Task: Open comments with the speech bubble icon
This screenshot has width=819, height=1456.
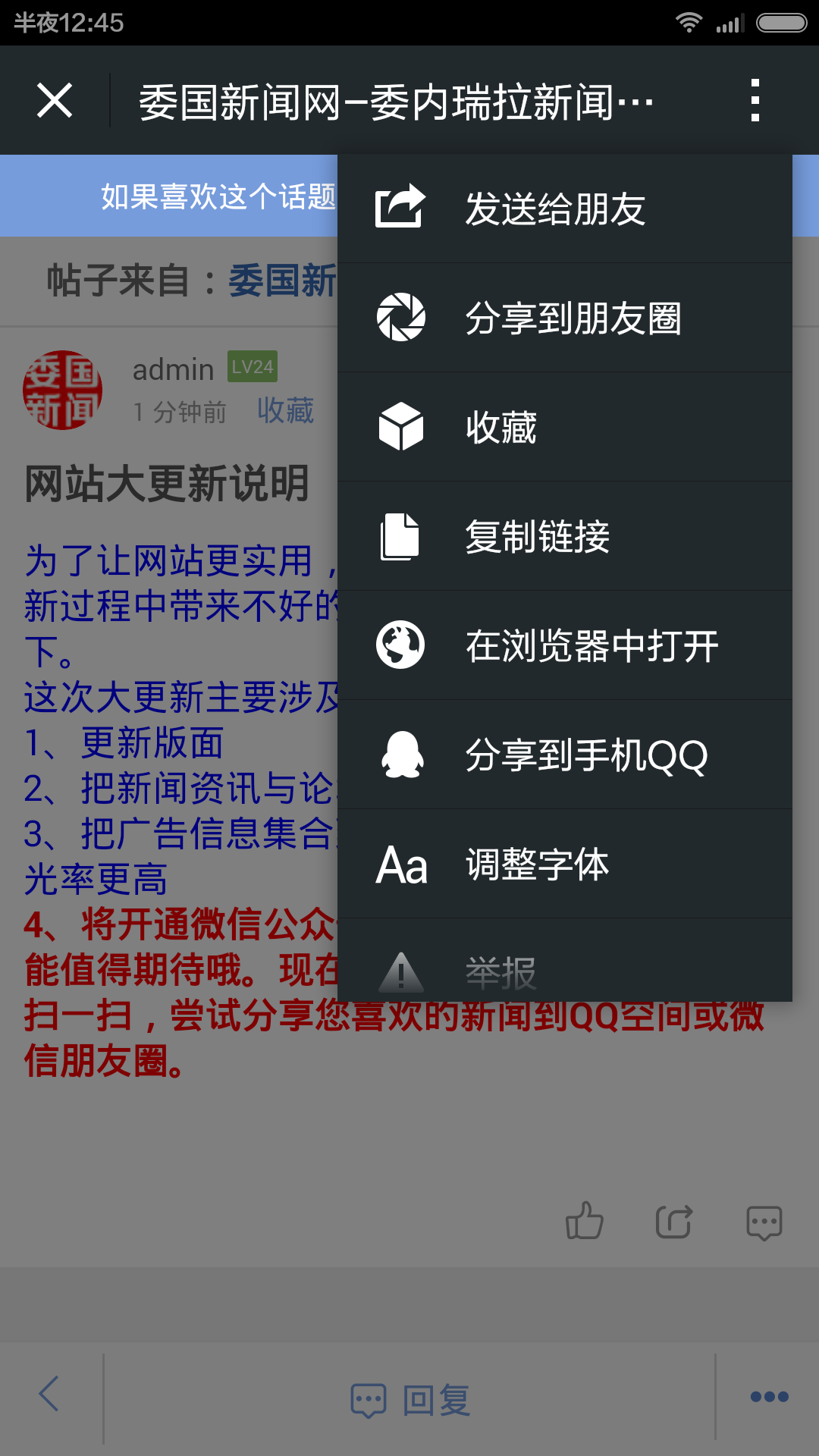Action: (x=764, y=1222)
